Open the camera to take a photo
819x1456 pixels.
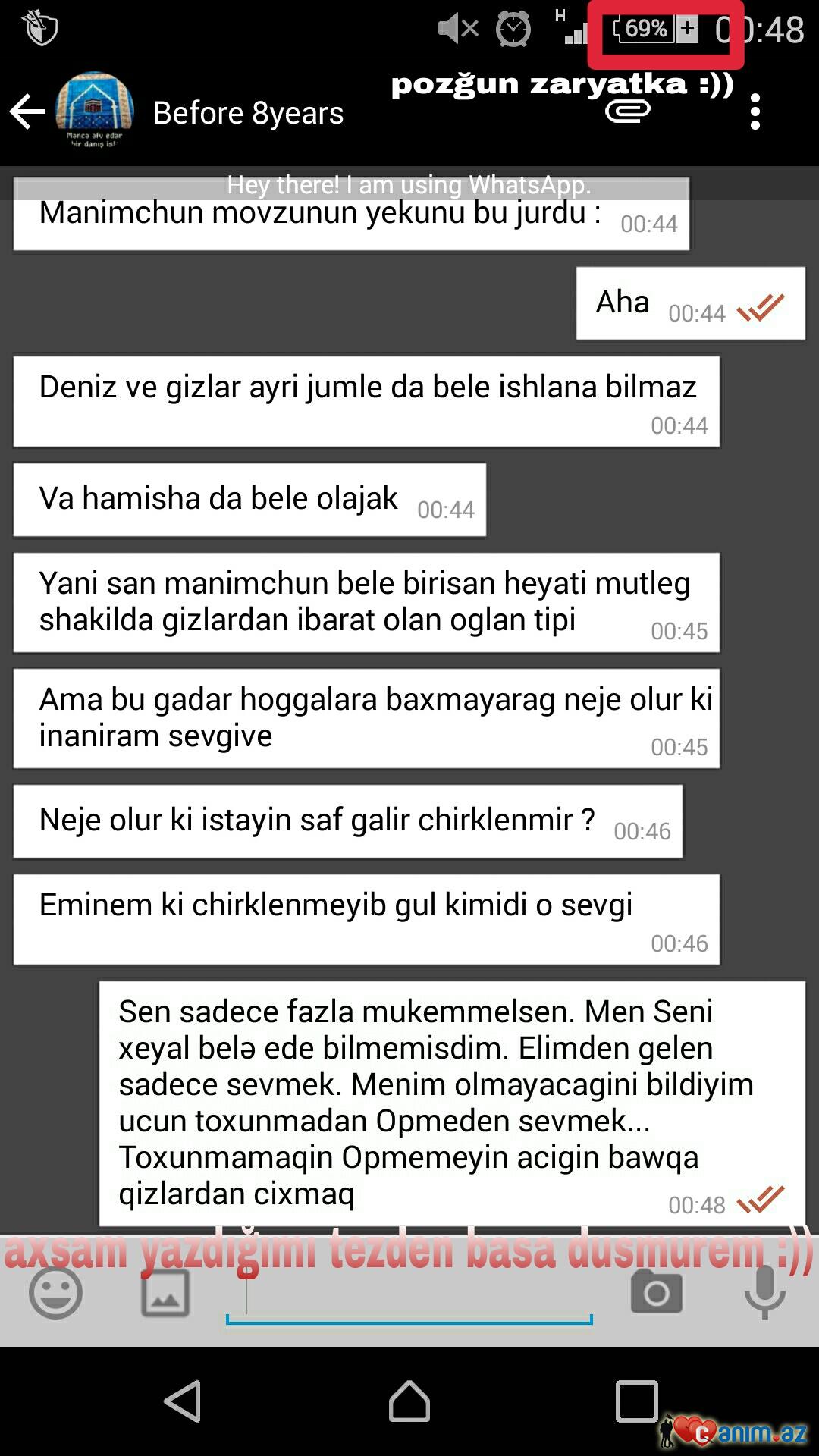[657, 1291]
